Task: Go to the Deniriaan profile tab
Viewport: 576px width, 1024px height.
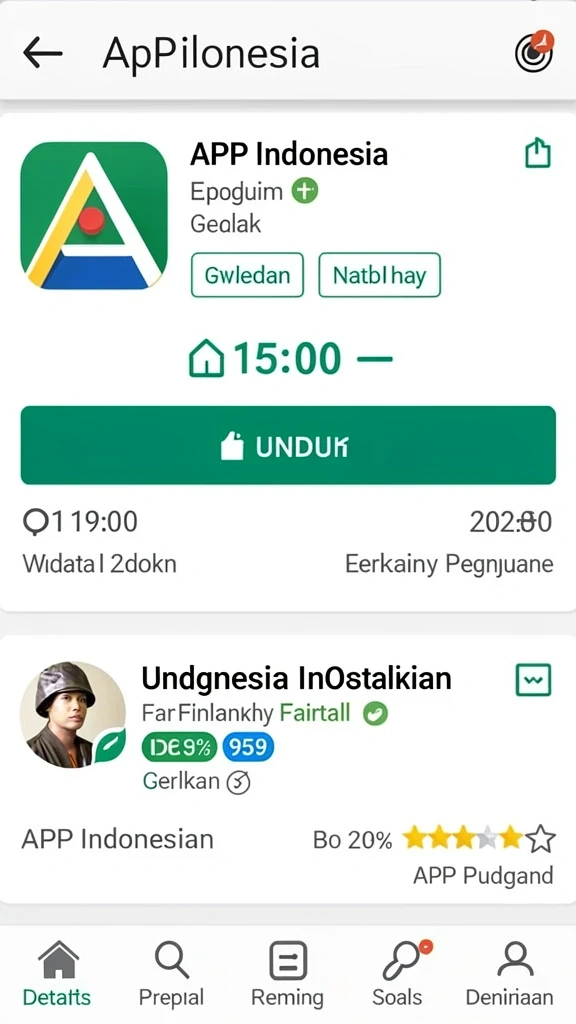Action: pos(509,974)
